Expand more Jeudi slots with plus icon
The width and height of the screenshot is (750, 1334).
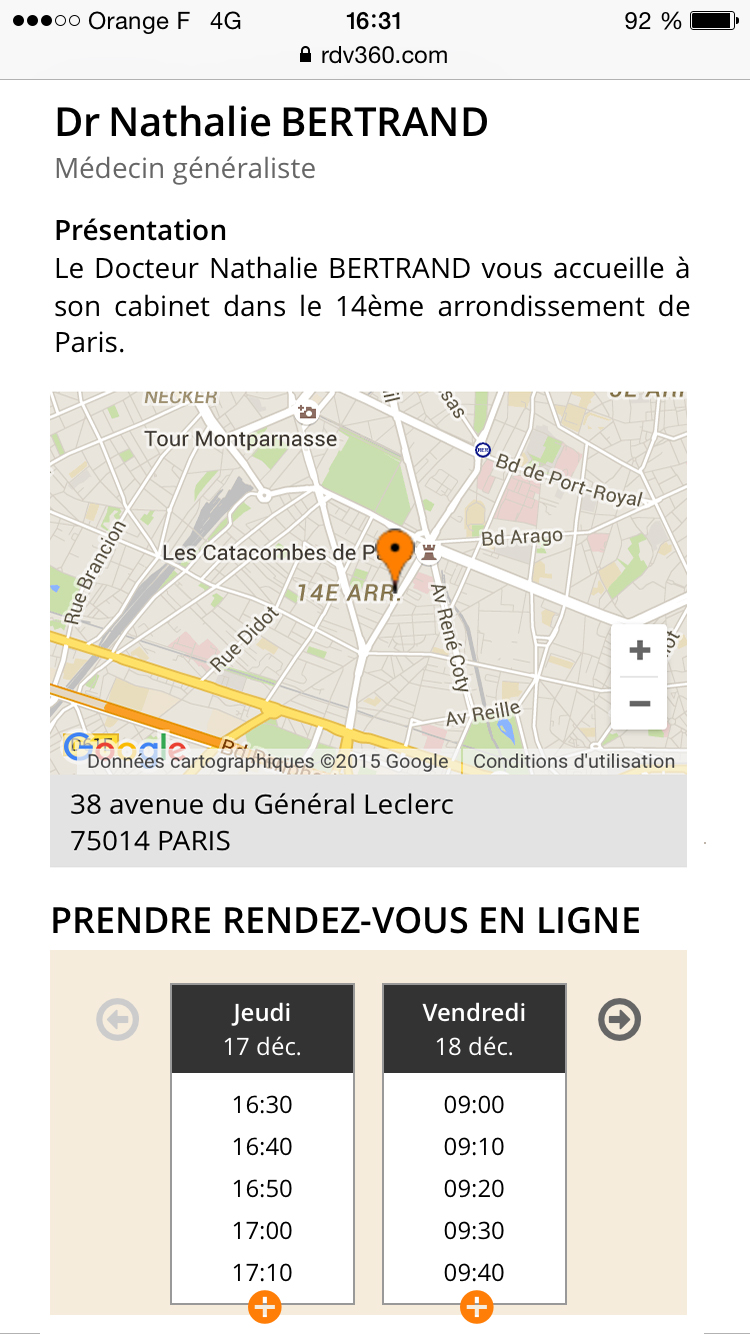pos(264,1306)
